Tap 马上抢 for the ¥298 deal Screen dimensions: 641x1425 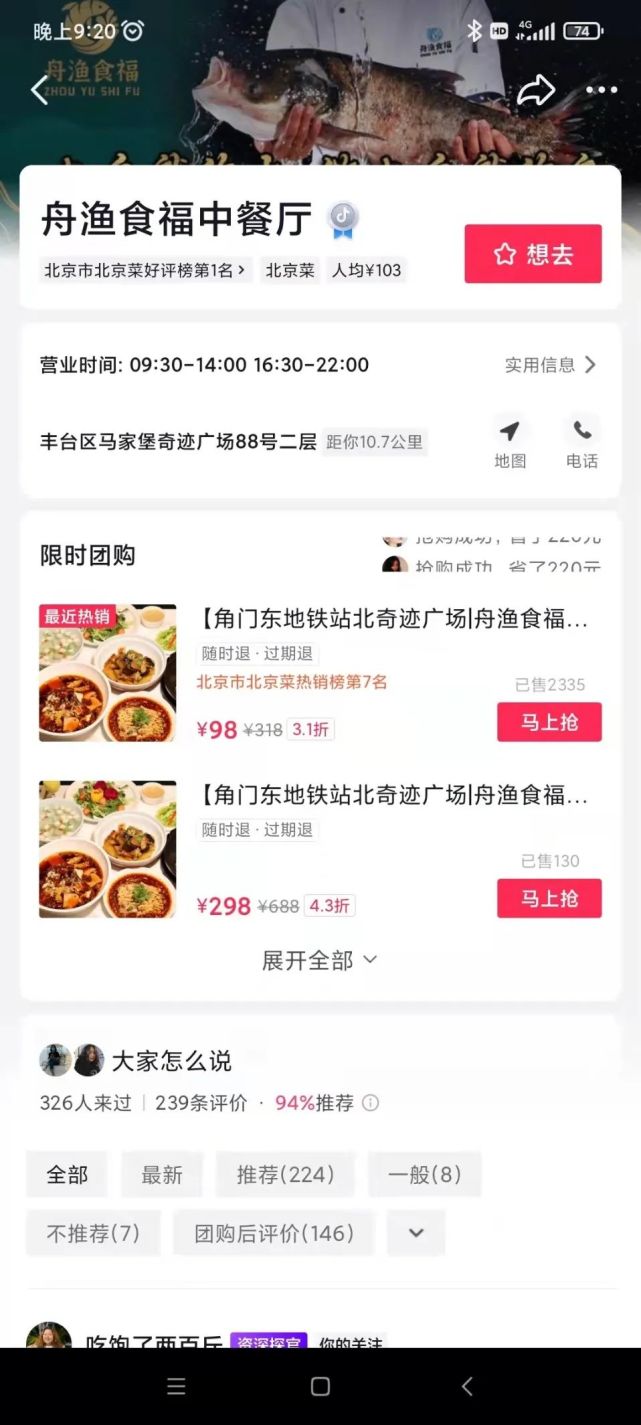(x=549, y=898)
